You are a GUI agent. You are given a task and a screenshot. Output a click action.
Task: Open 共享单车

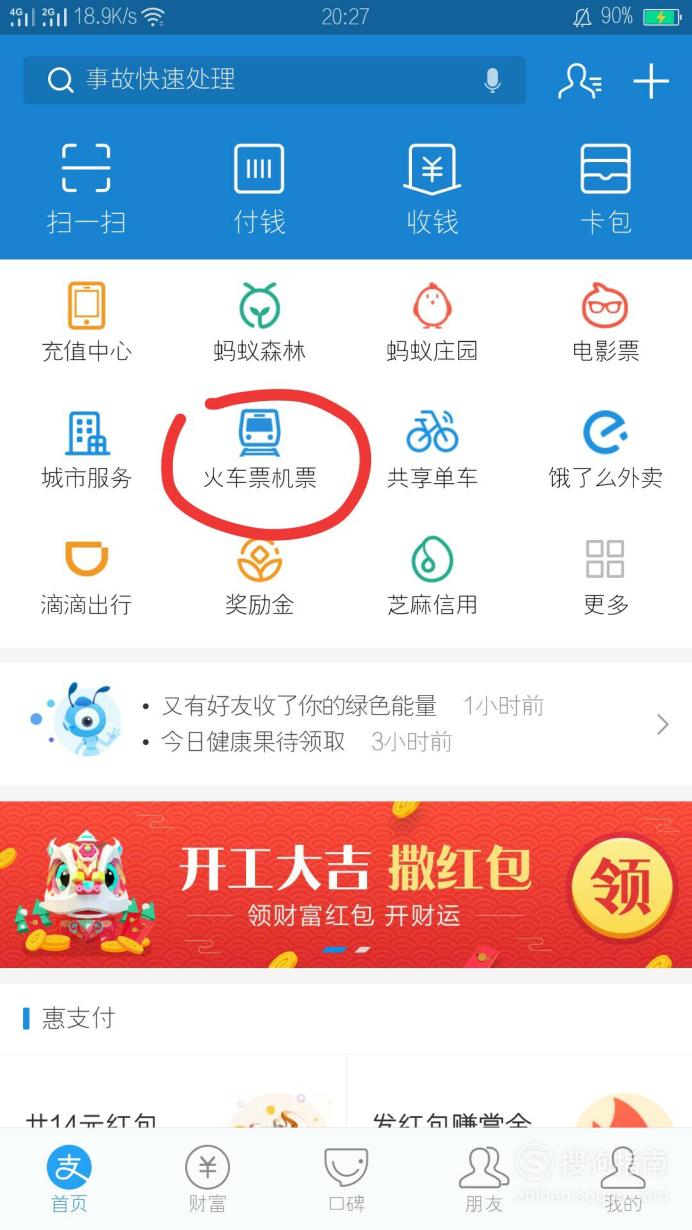[x=432, y=449]
